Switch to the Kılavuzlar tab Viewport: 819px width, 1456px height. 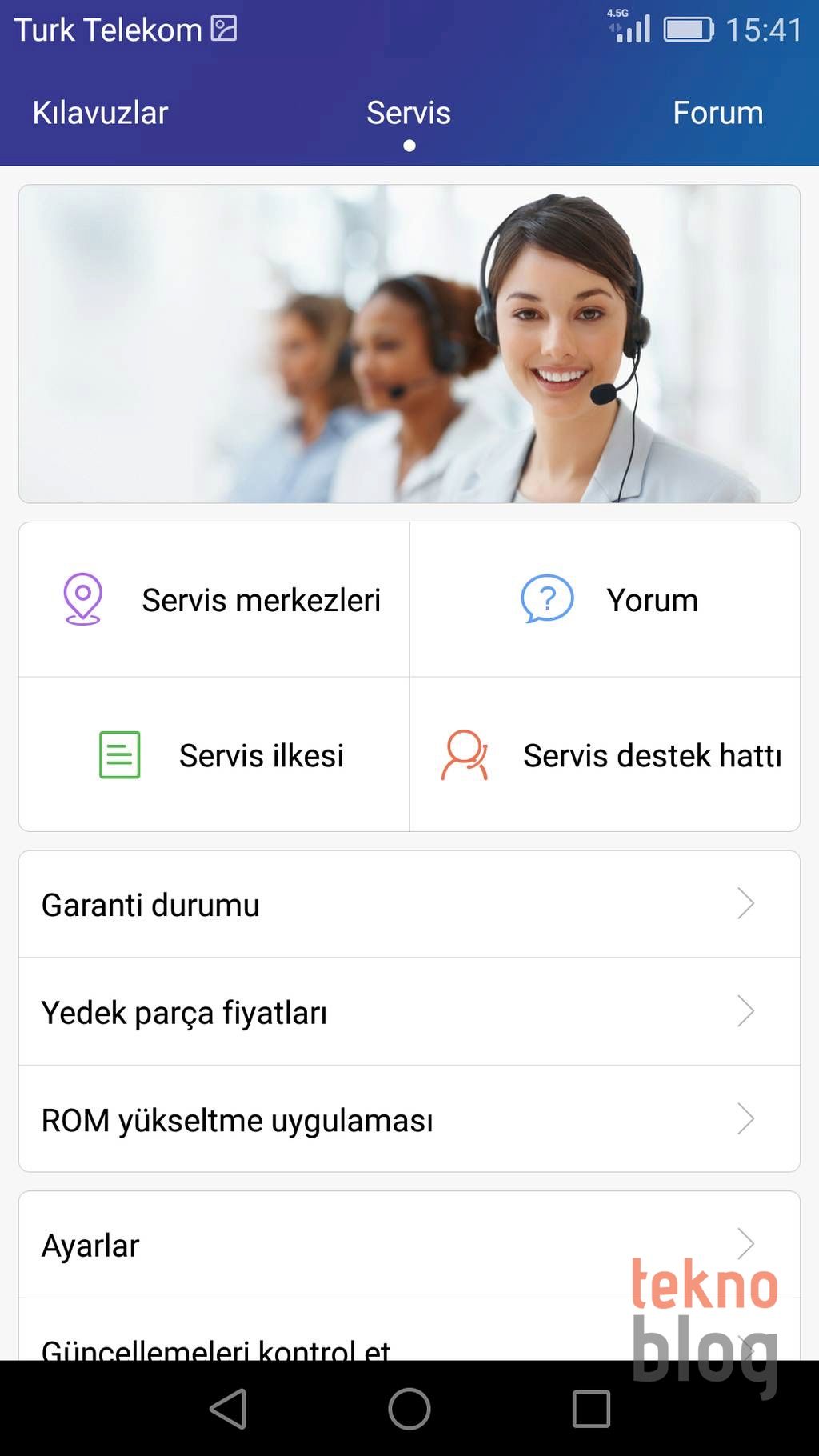100,113
